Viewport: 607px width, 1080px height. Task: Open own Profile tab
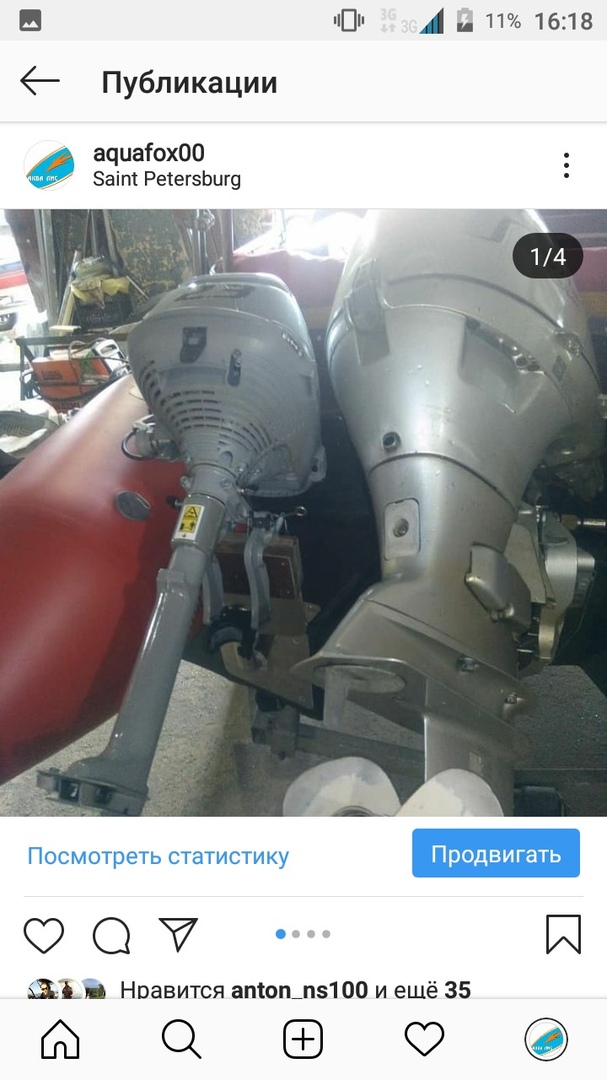pyautogui.click(x=546, y=1040)
